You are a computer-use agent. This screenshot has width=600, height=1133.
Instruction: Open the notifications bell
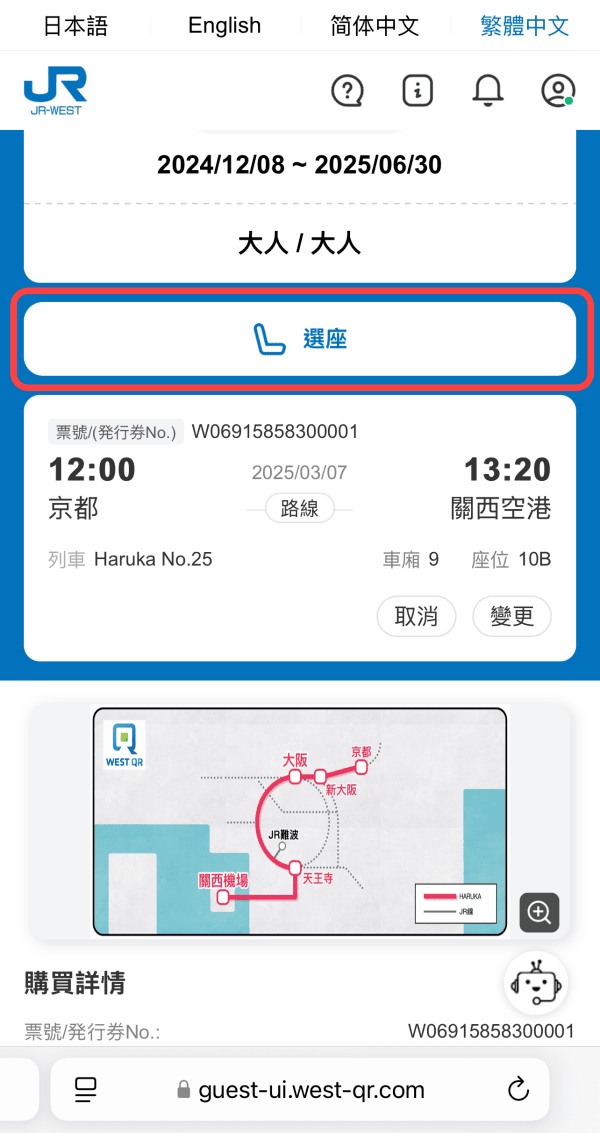click(487, 91)
